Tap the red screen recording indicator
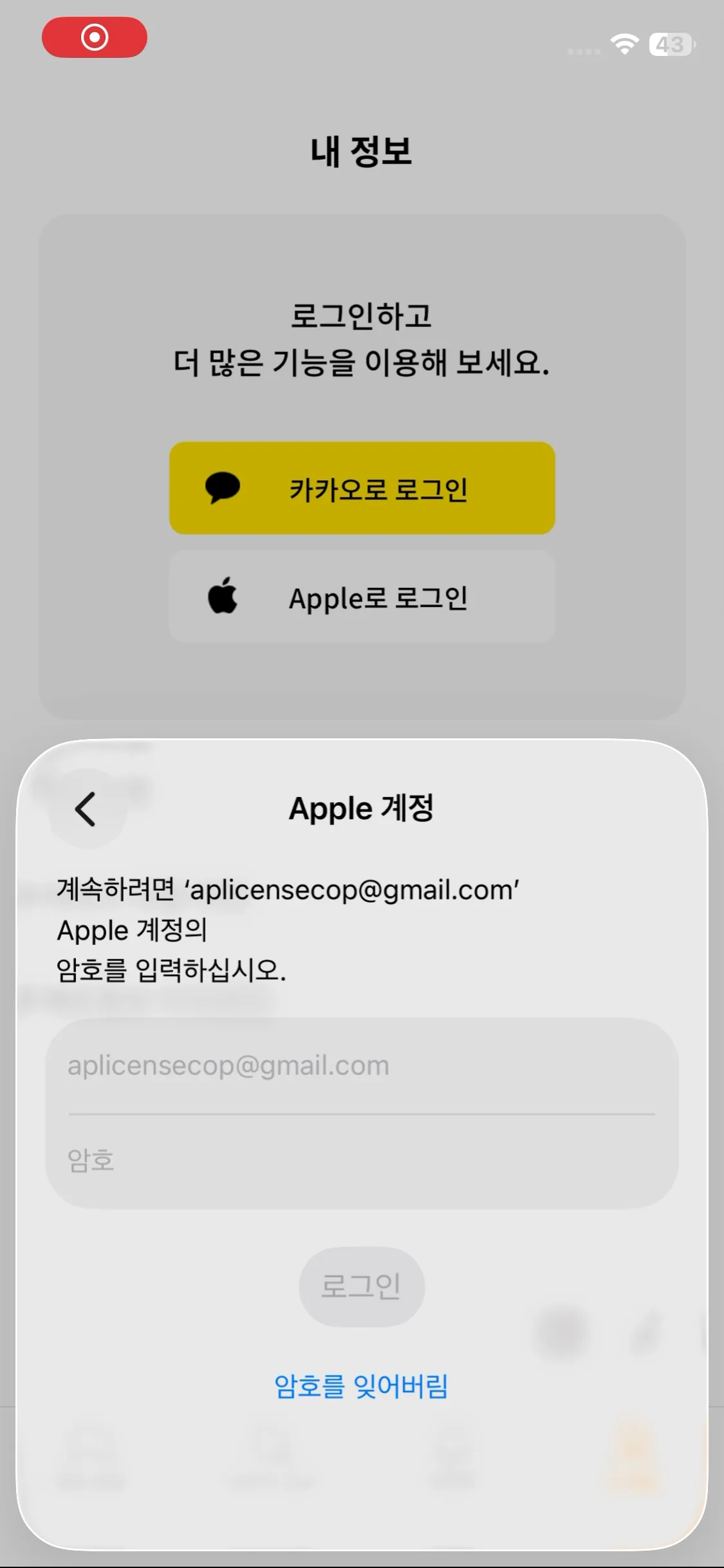Image resolution: width=724 pixels, height=1568 pixels. click(x=95, y=37)
